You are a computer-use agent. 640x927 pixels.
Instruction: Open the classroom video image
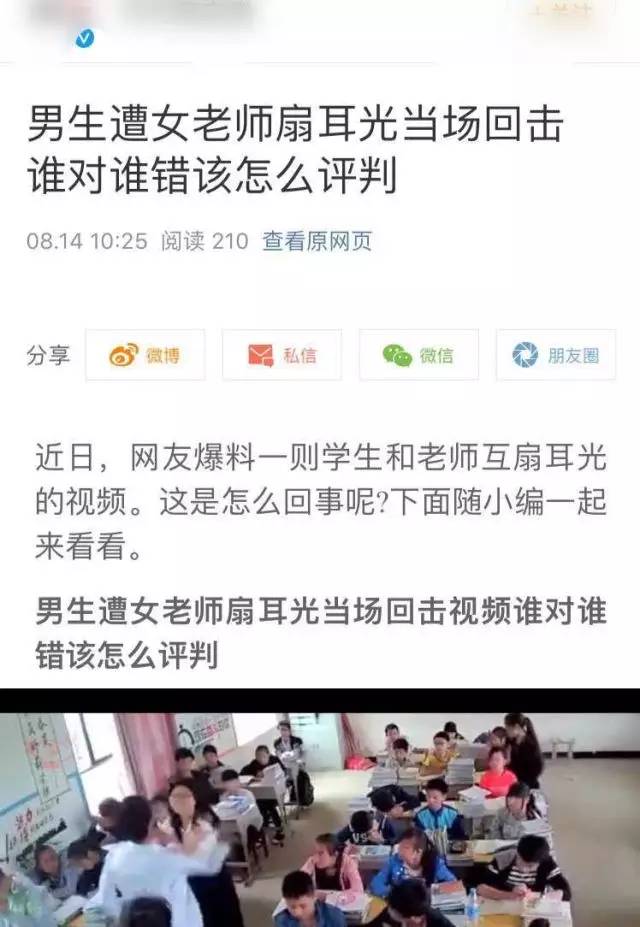[320, 815]
